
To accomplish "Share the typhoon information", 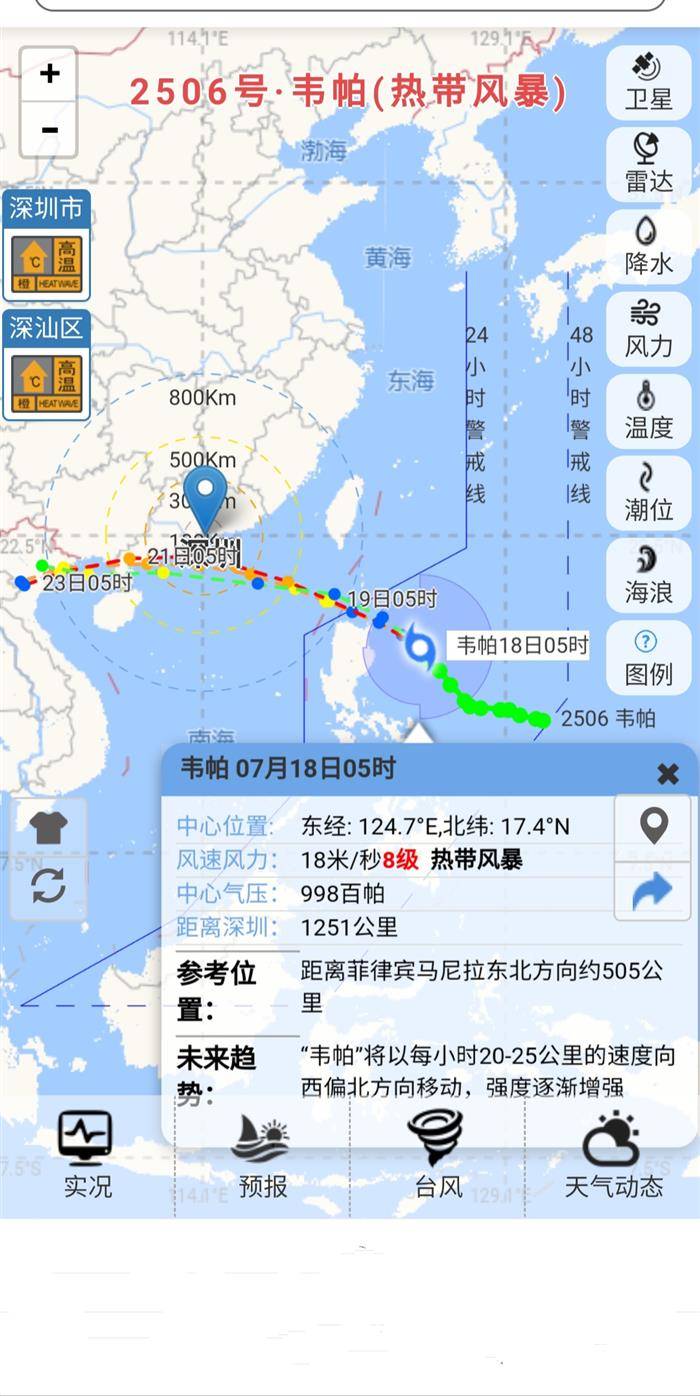I will [654, 891].
